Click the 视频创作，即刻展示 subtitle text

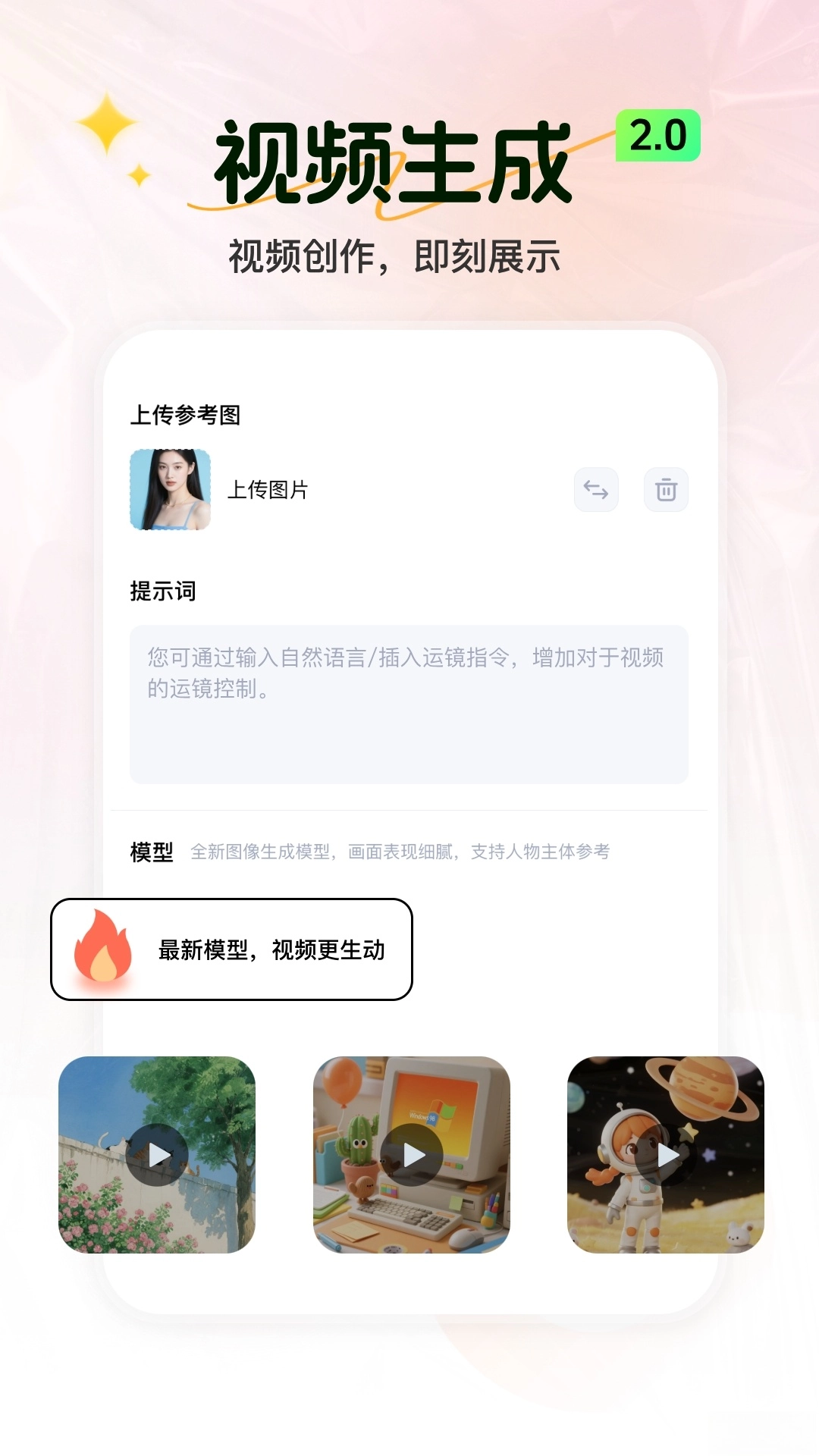394,256
